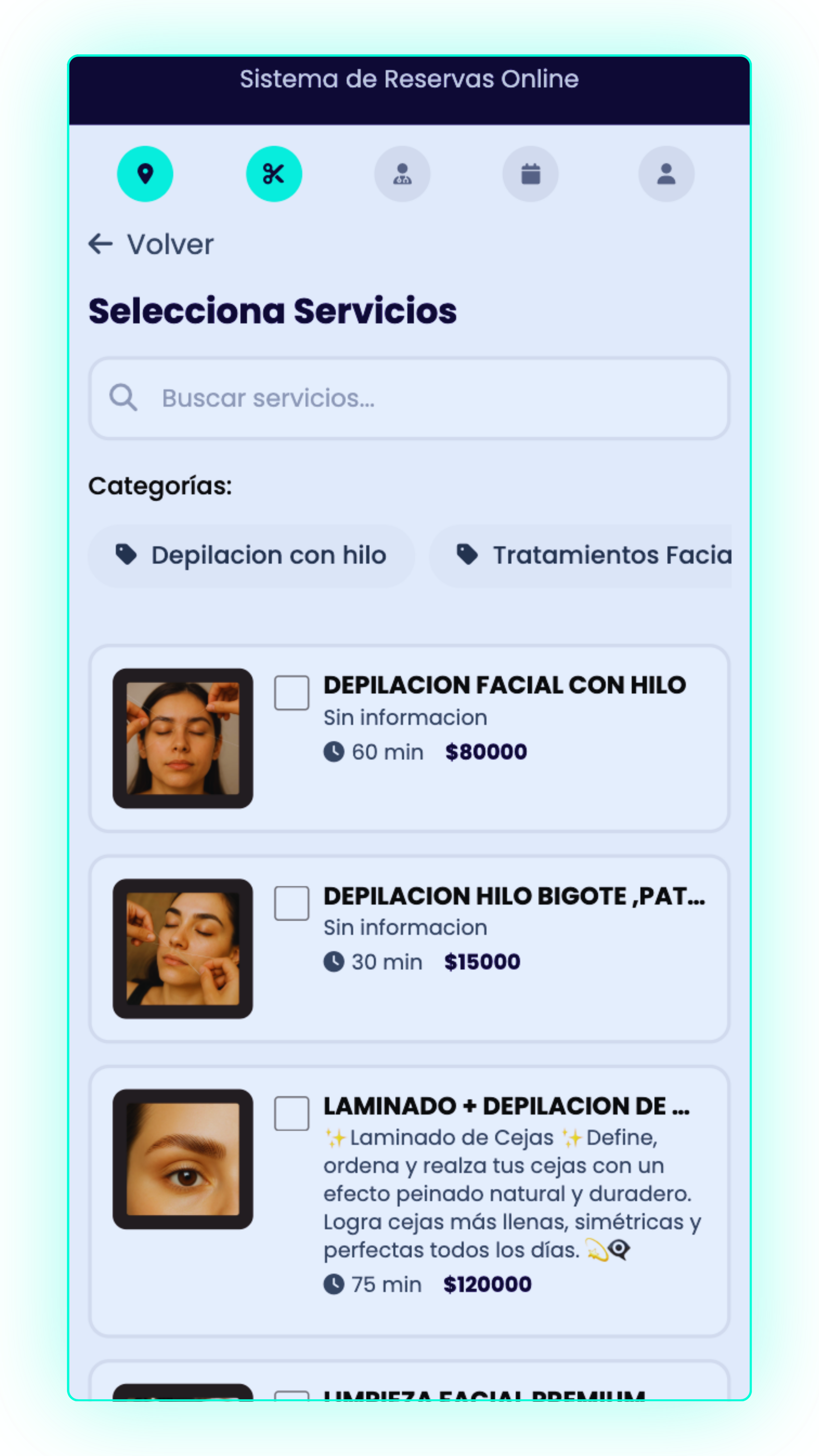Click the back arrow icon
Screen dimensions: 819x1456
(x=100, y=244)
